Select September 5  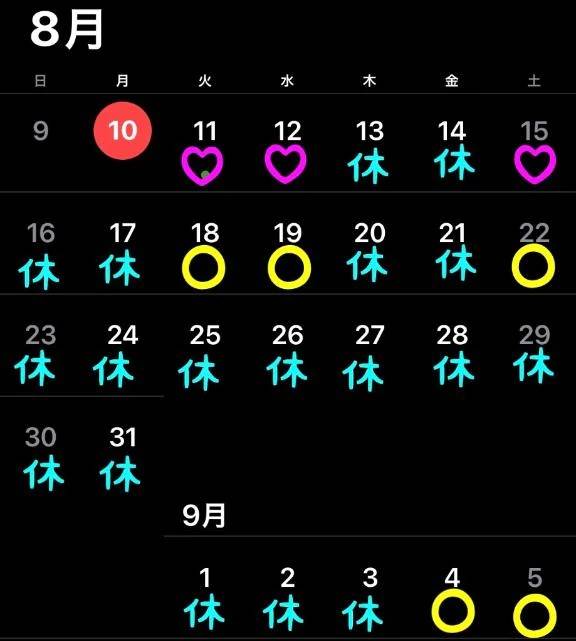(534, 578)
